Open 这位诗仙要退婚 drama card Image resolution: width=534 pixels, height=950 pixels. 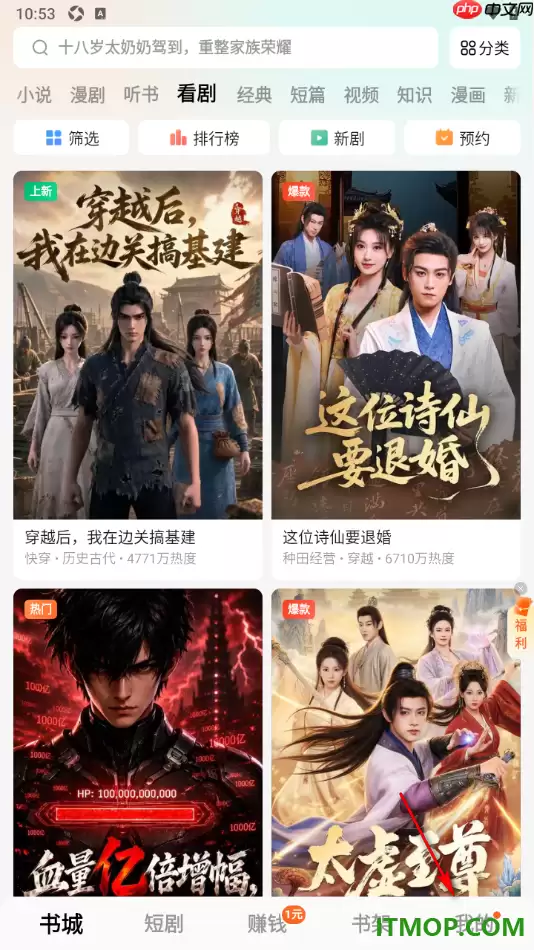[396, 375]
